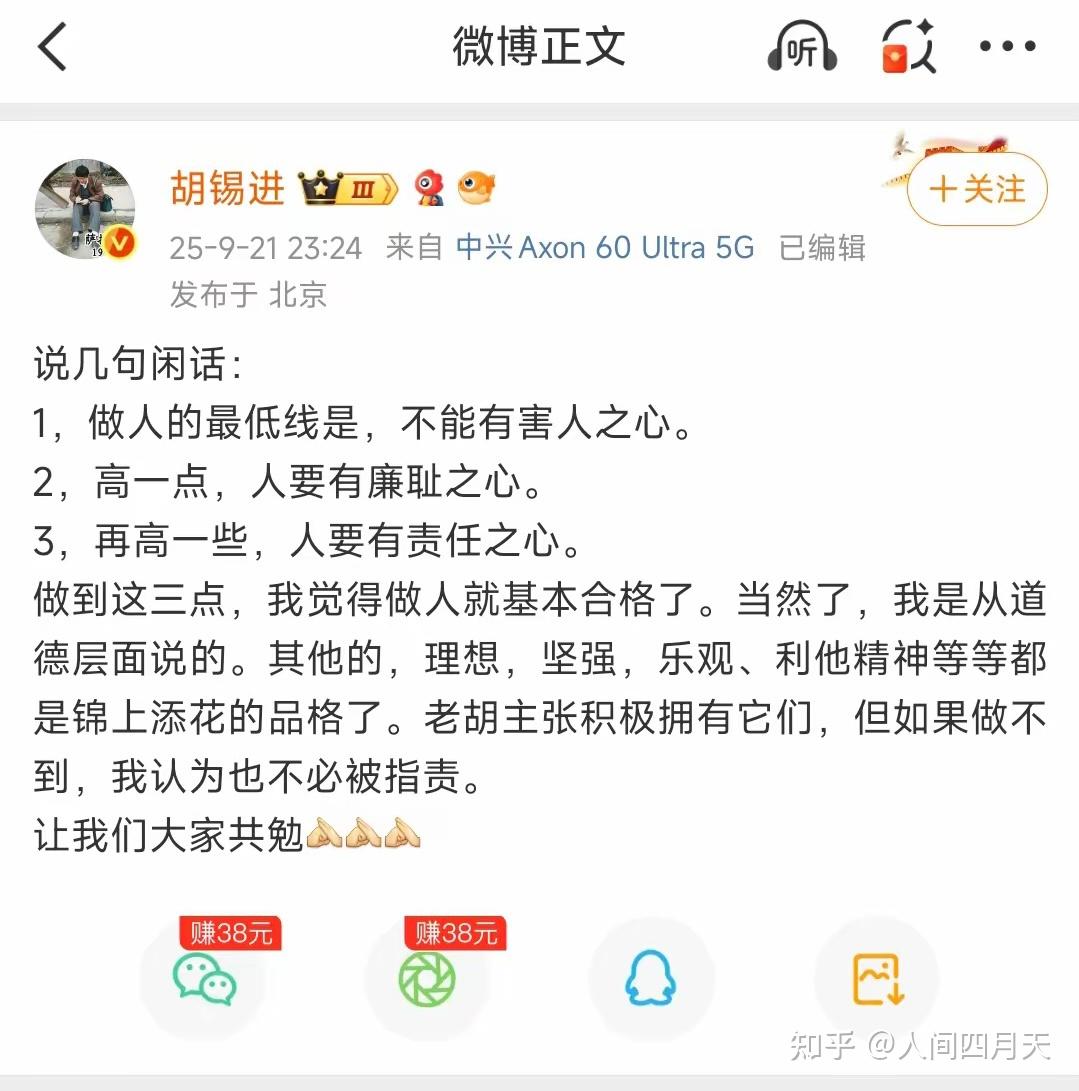The image size is (1079, 1091).
Task: Follow 胡锡进 with the 关注 button
Action: pyautogui.click(x=976, y=189)
